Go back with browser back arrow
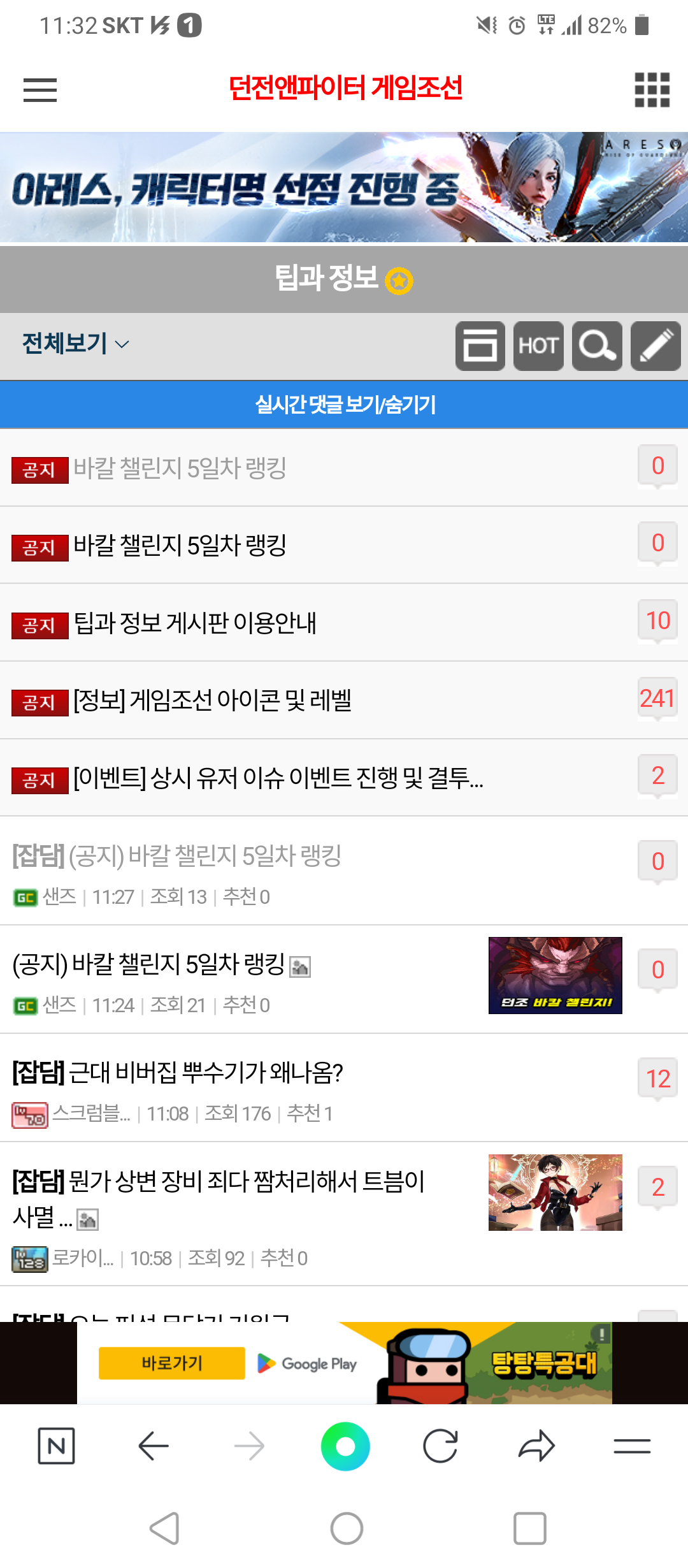The image size is (688, 1568). point(153,1446)
